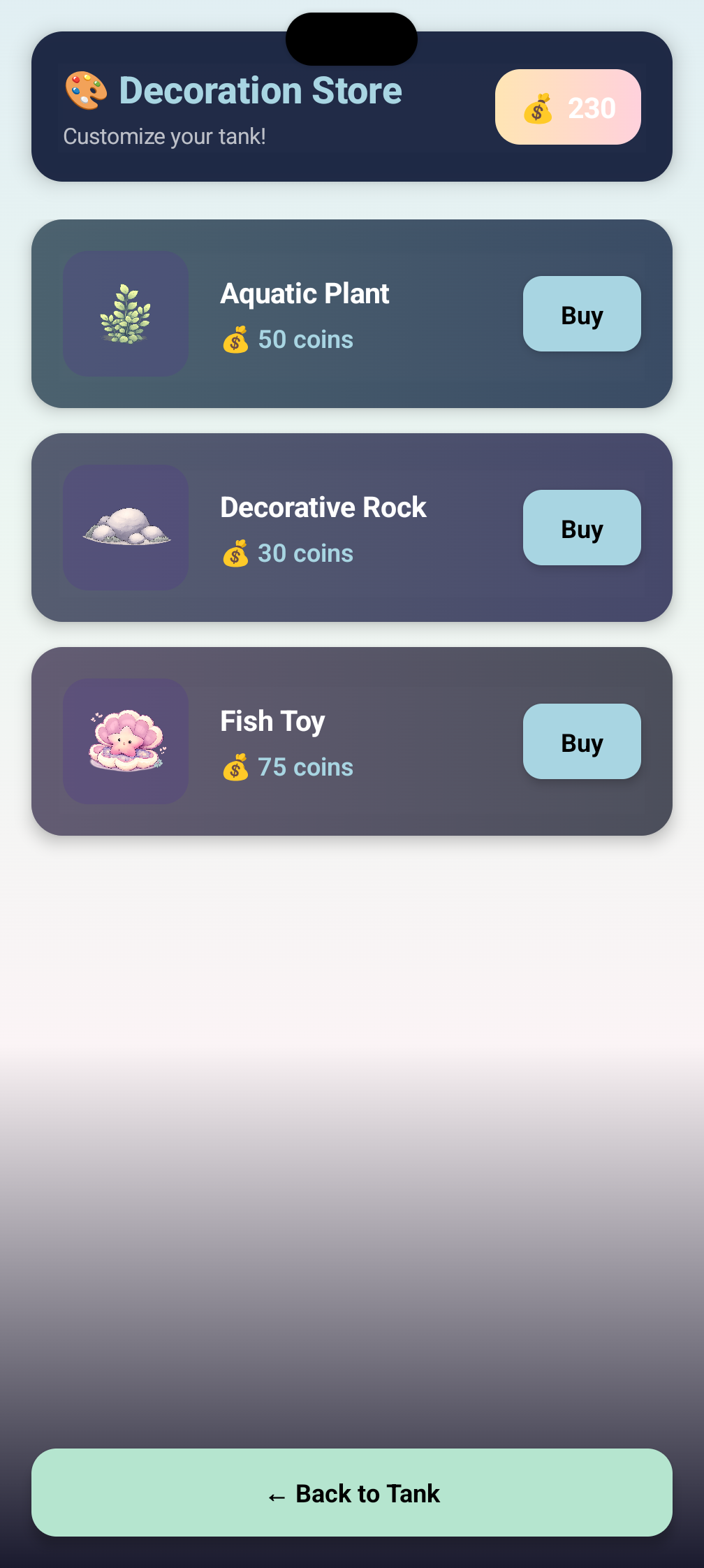
Task: Click the coin balance badge showing 230
Action: (568, 108)
